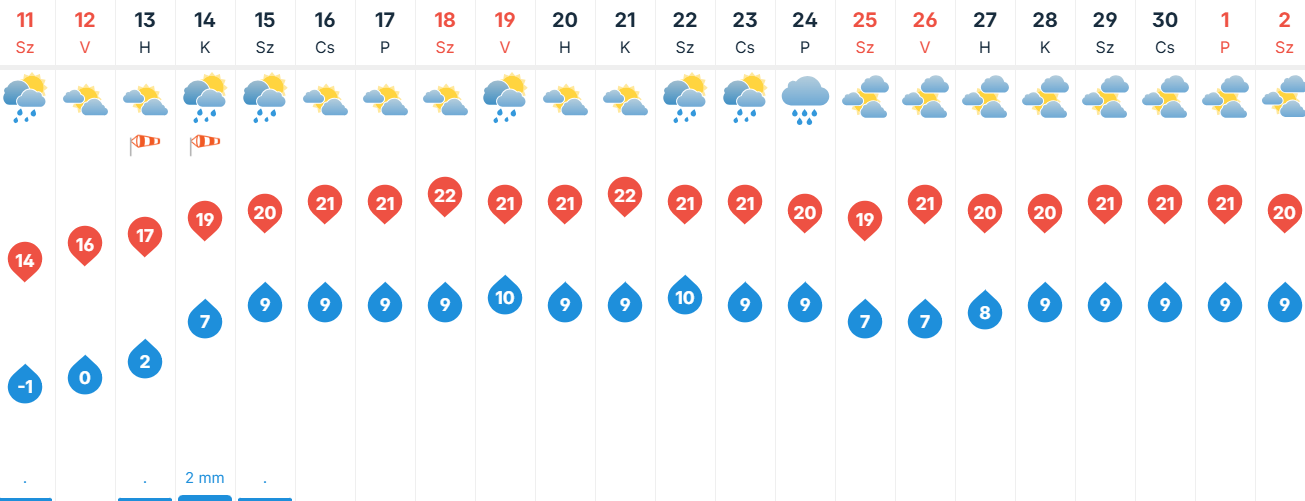Screen dimensions: 1305x501
Task: Select the day 16 Cs forecast
Action: click(x=325, y=31)
